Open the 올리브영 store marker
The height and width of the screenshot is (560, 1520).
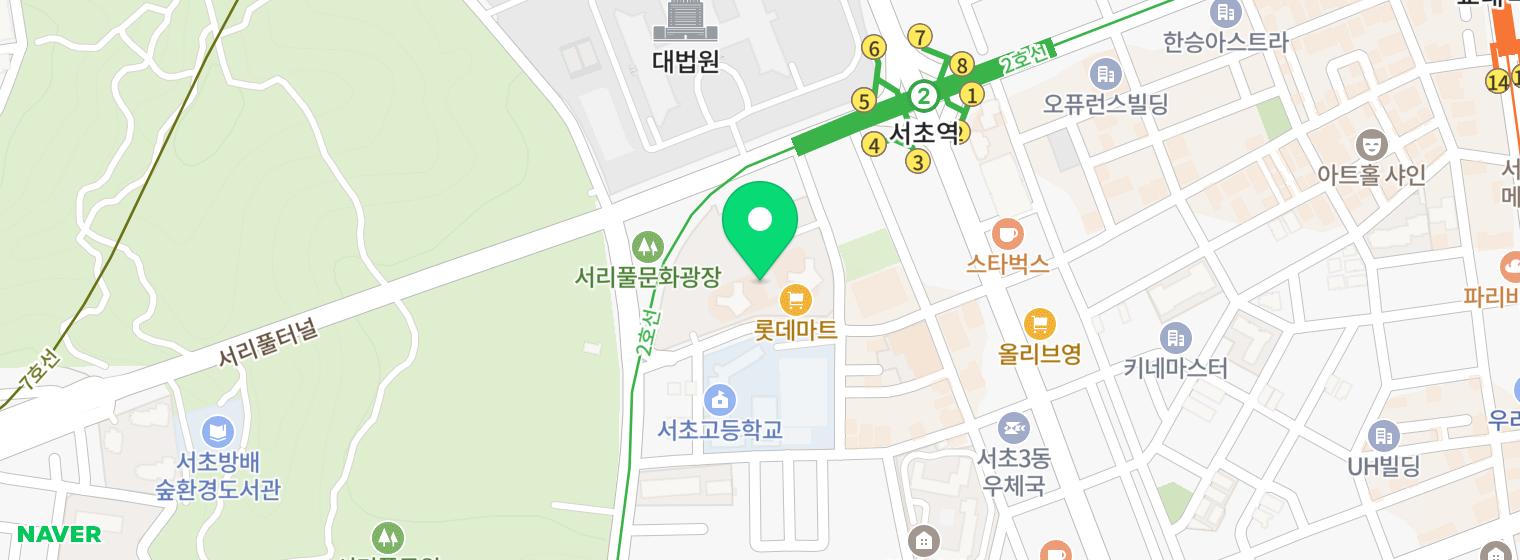tap(1040, 325)
